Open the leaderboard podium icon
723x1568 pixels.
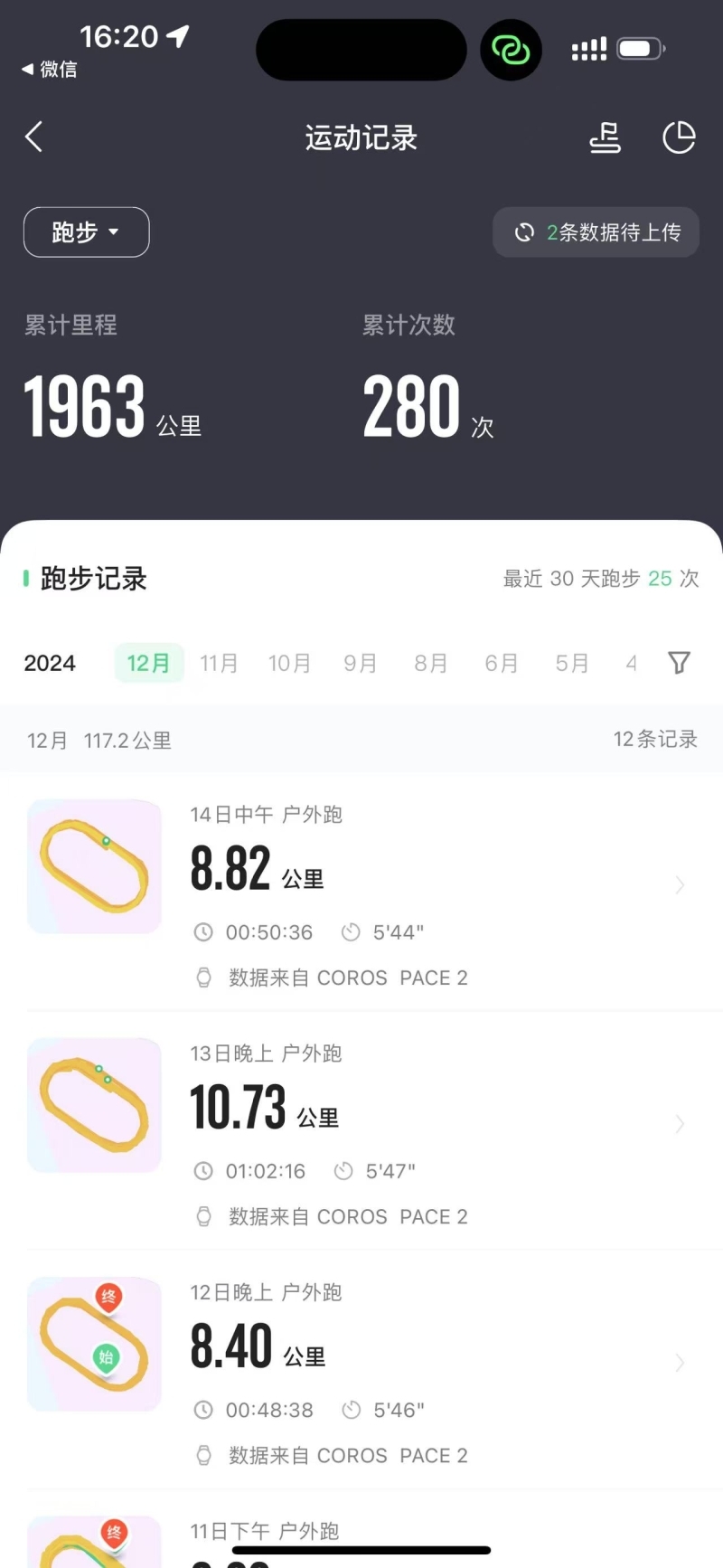(x=605, y=137)
